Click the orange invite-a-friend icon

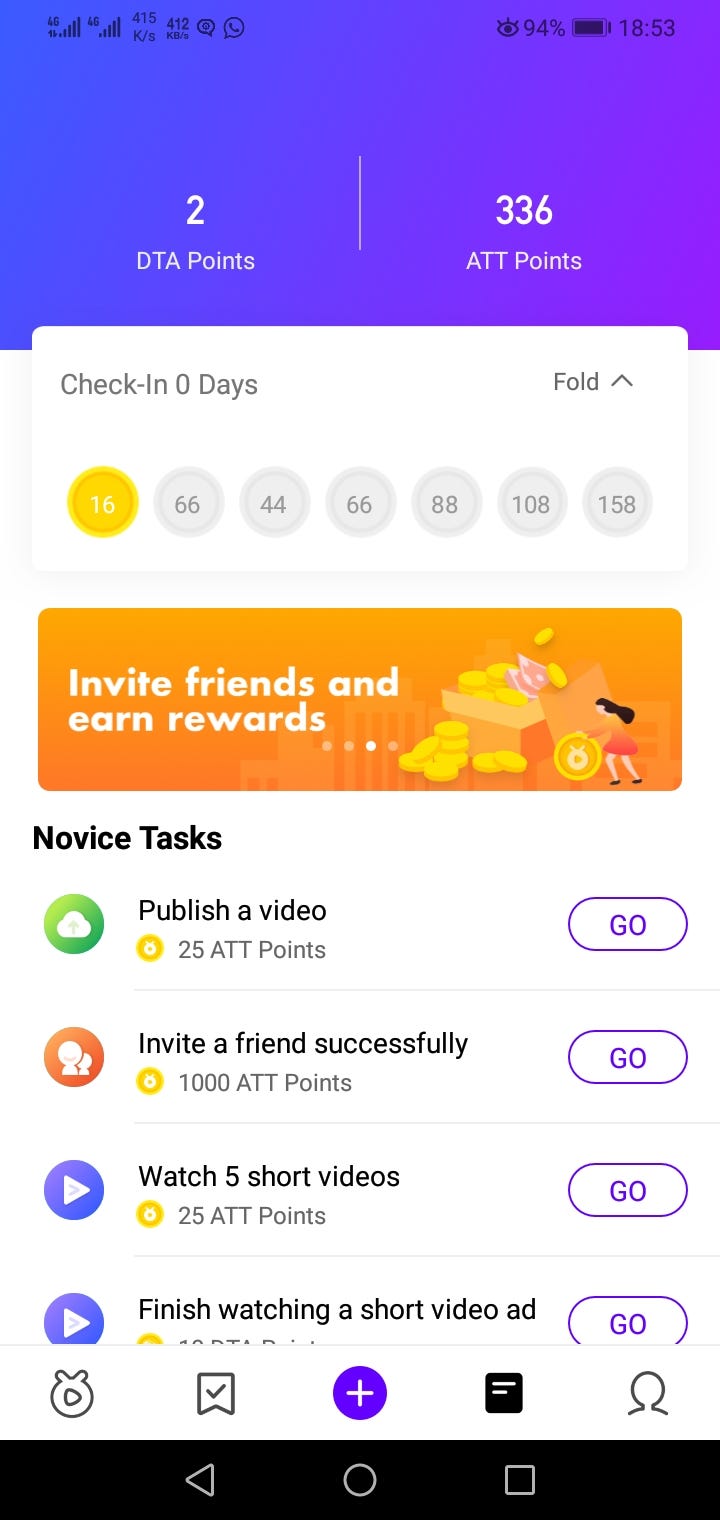point(73,1056)
